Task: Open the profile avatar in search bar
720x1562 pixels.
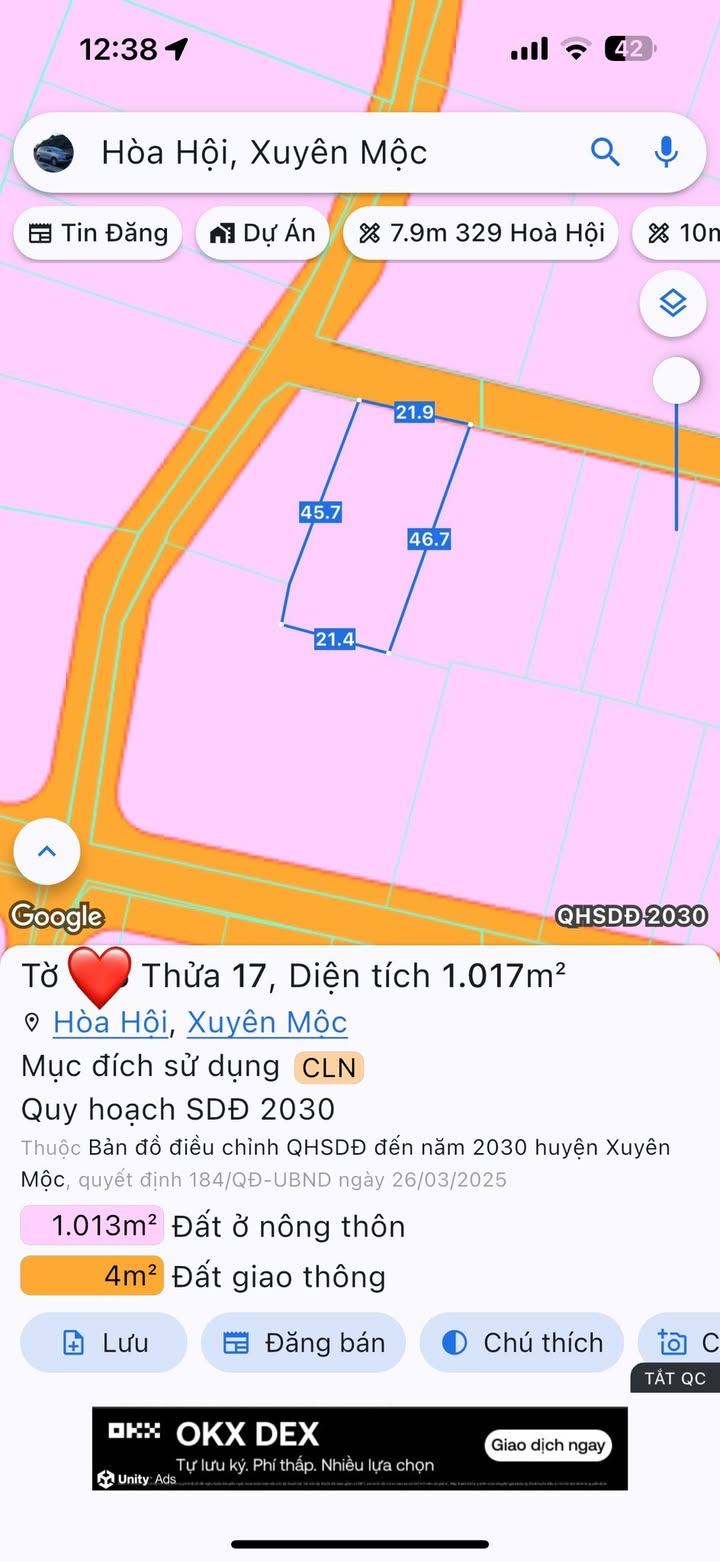Action: (x=53, y=153)
